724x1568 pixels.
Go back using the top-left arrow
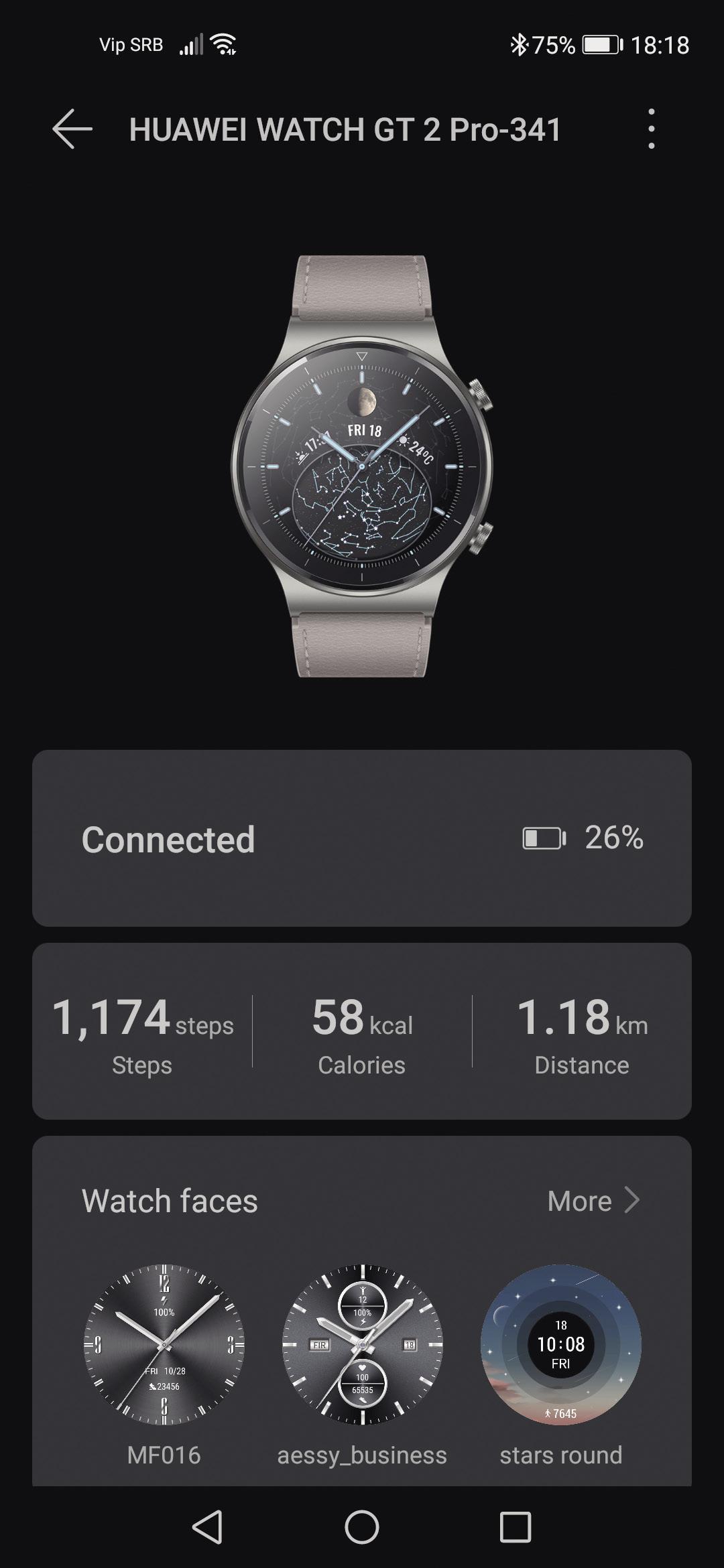[72, 129]
